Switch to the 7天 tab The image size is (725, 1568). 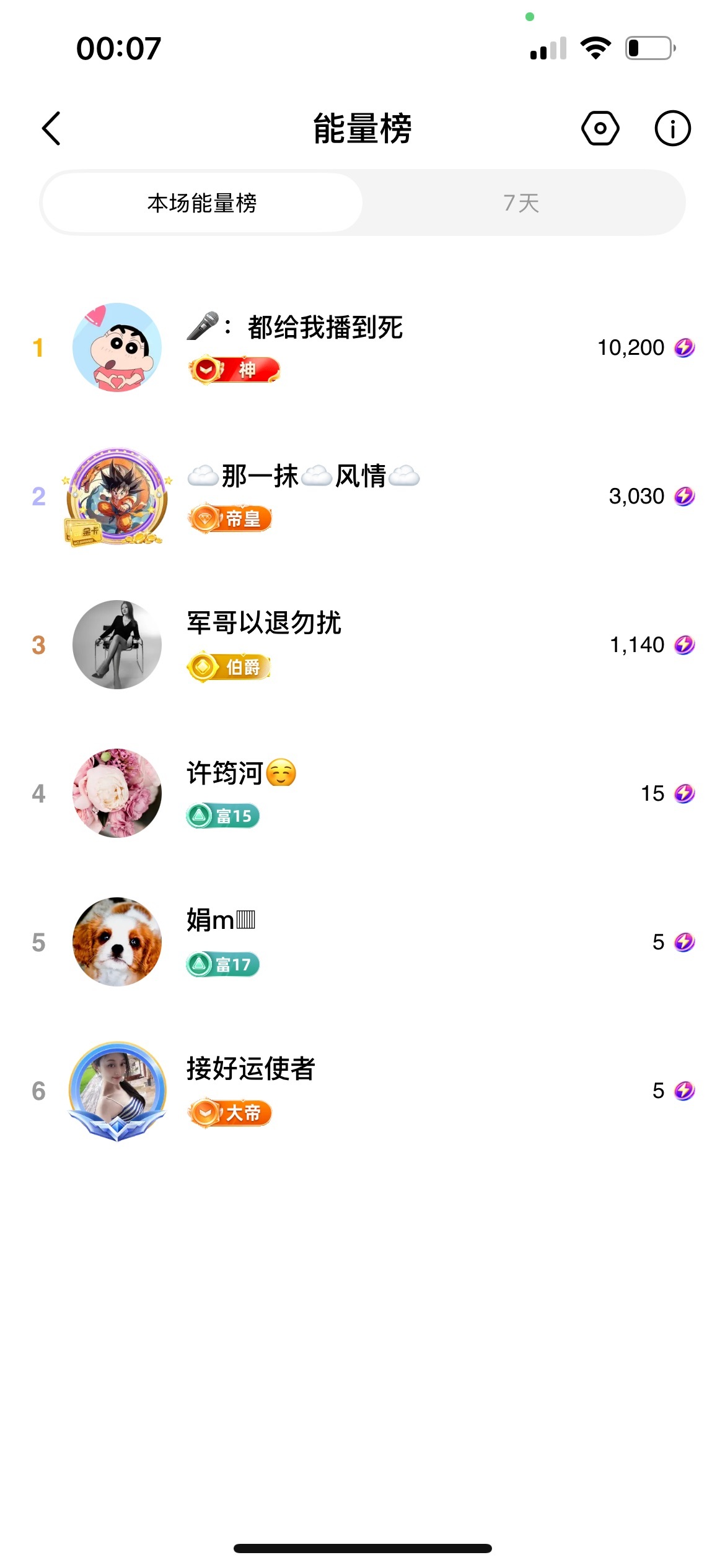click(522, 203)
